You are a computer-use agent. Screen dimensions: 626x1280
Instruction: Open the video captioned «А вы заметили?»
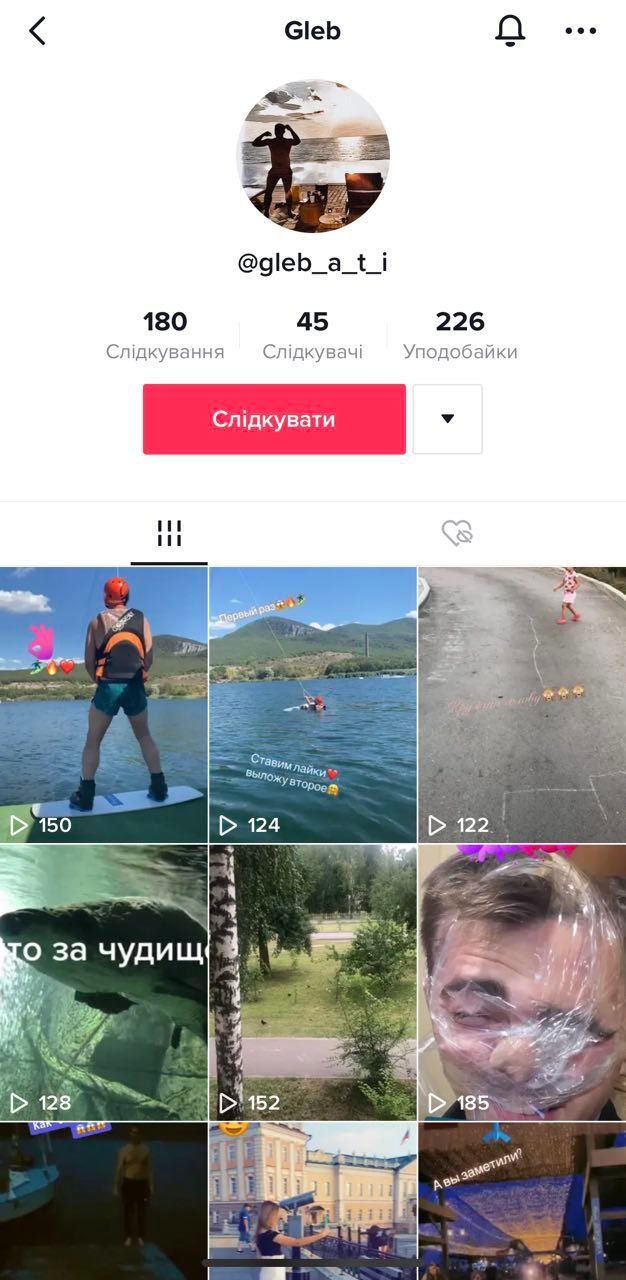coord(522,1200)
